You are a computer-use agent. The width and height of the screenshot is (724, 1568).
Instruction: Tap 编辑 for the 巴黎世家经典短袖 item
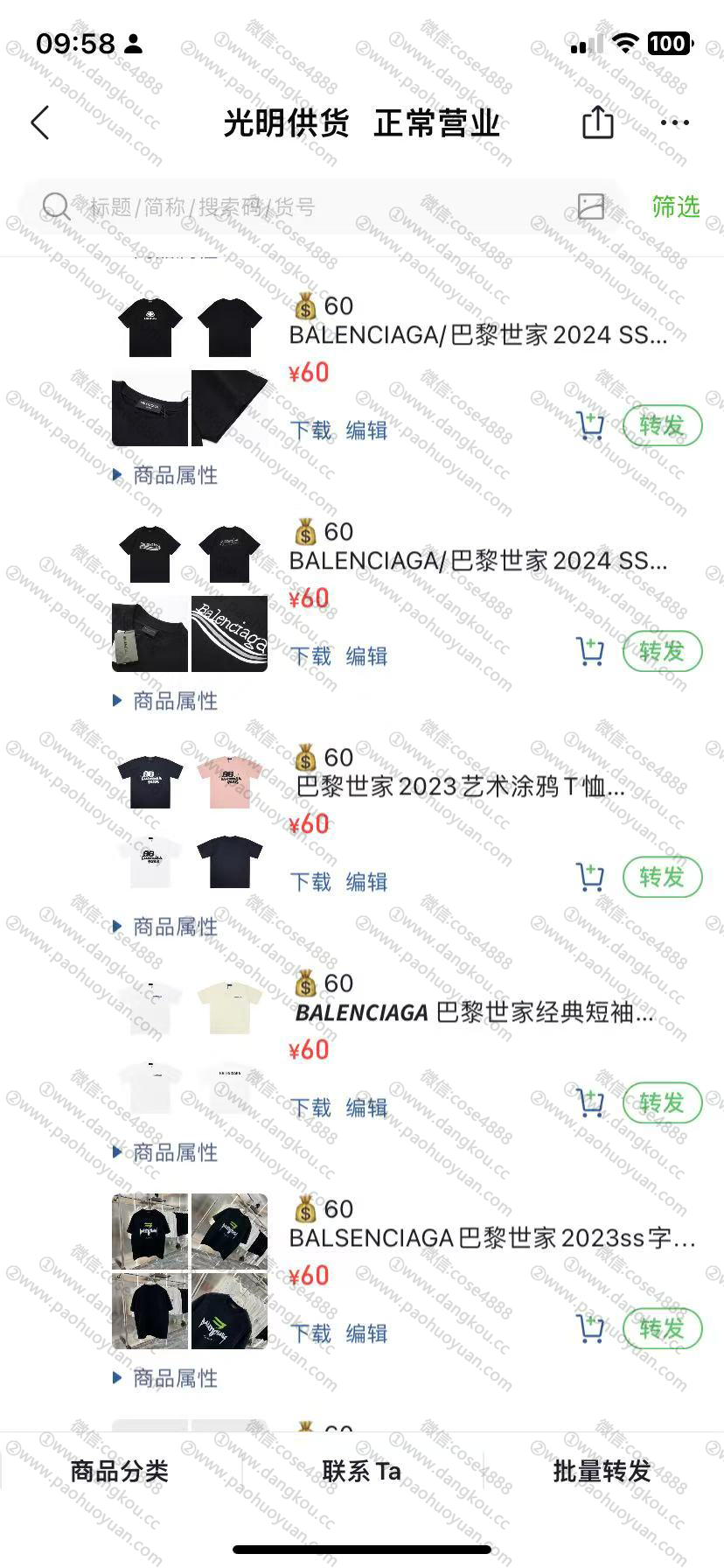pos(366,1108)
